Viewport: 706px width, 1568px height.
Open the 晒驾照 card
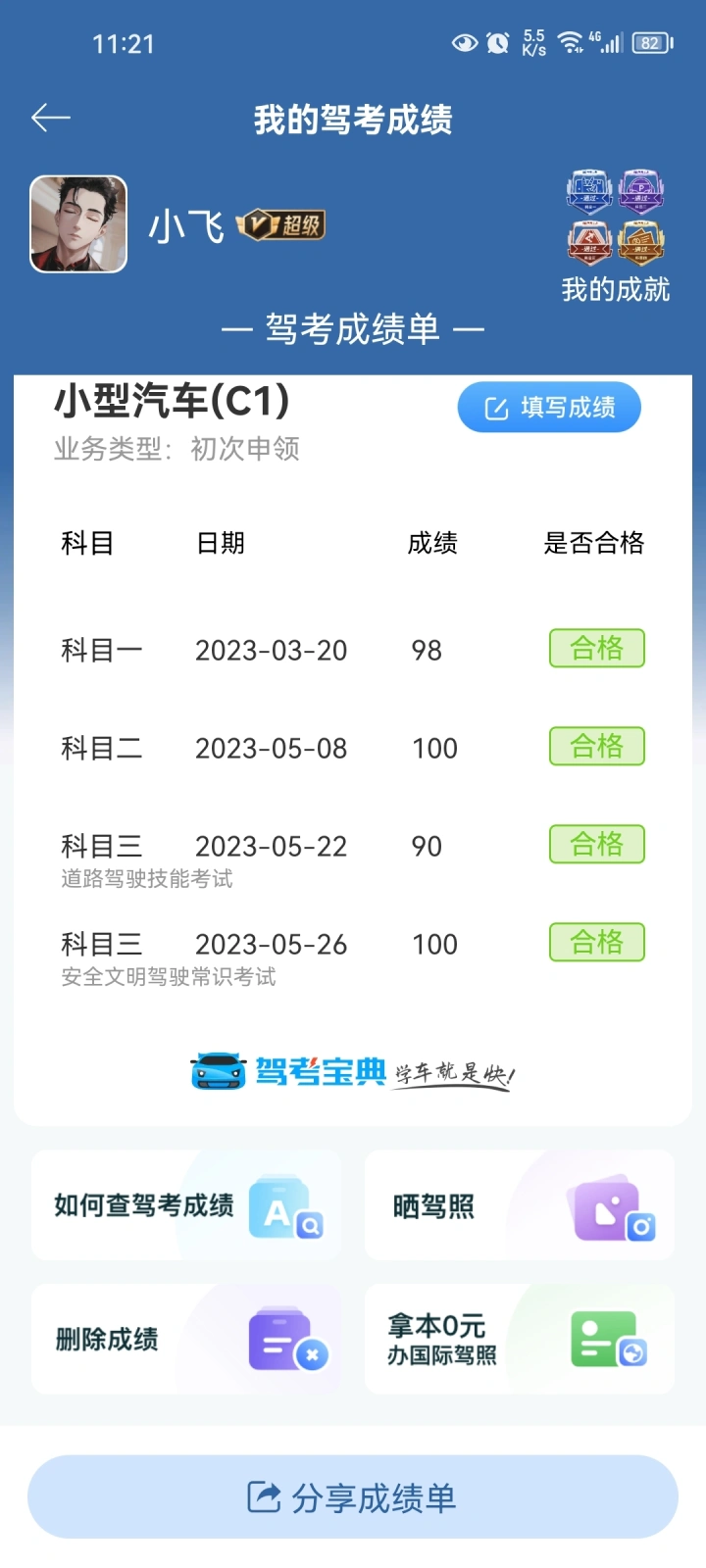[x=520, y=1205]
